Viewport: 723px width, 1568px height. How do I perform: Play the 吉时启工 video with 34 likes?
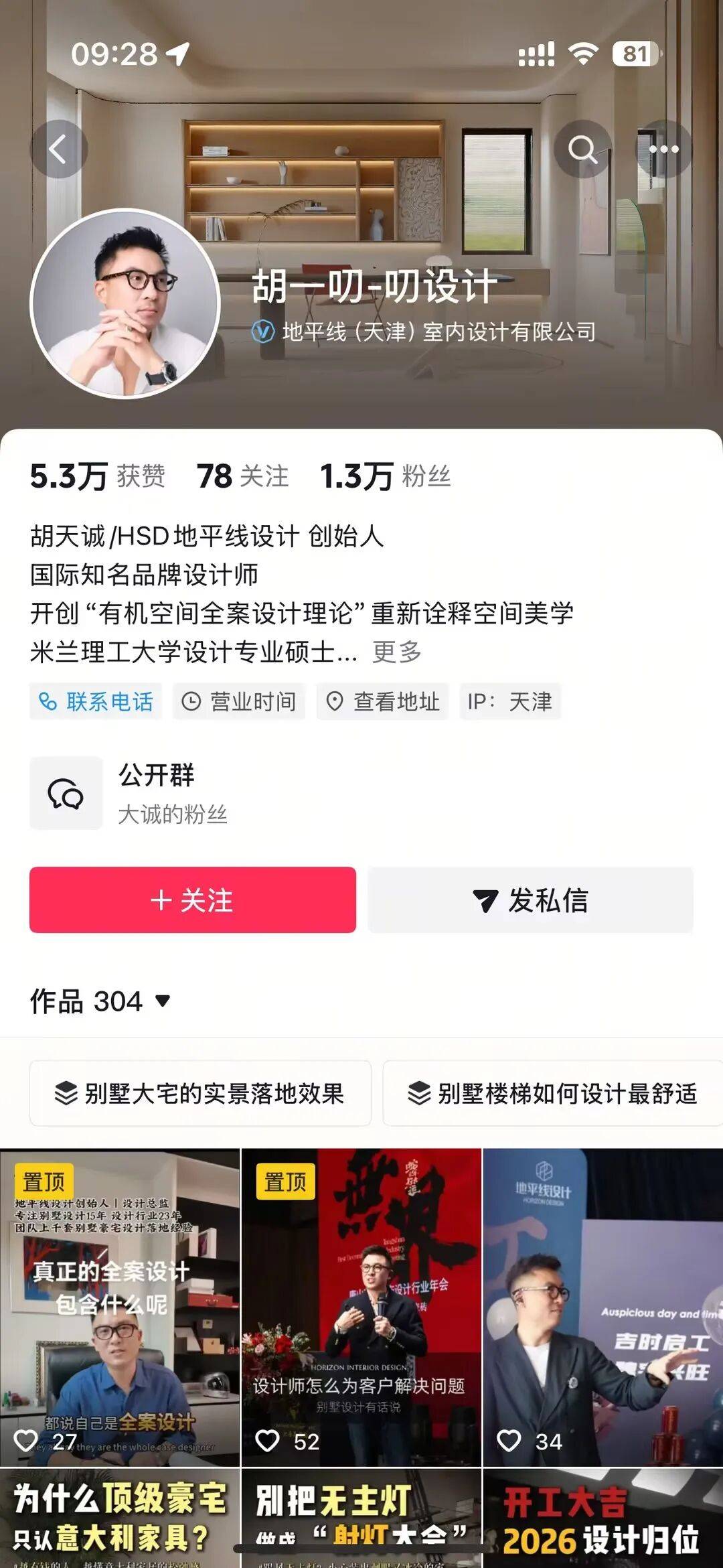[x=602, y=1306]
